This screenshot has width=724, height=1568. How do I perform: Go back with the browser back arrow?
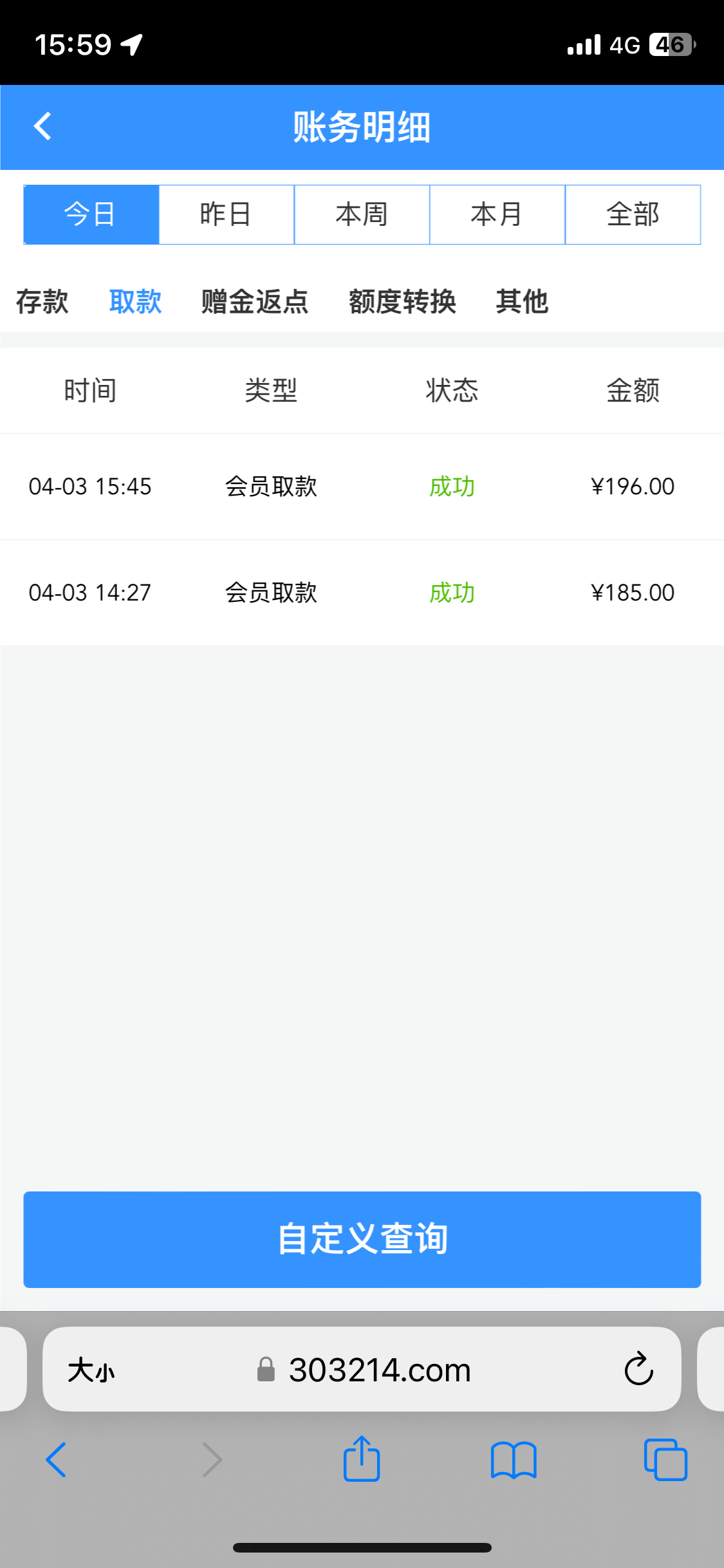(x=56, y=1459)
